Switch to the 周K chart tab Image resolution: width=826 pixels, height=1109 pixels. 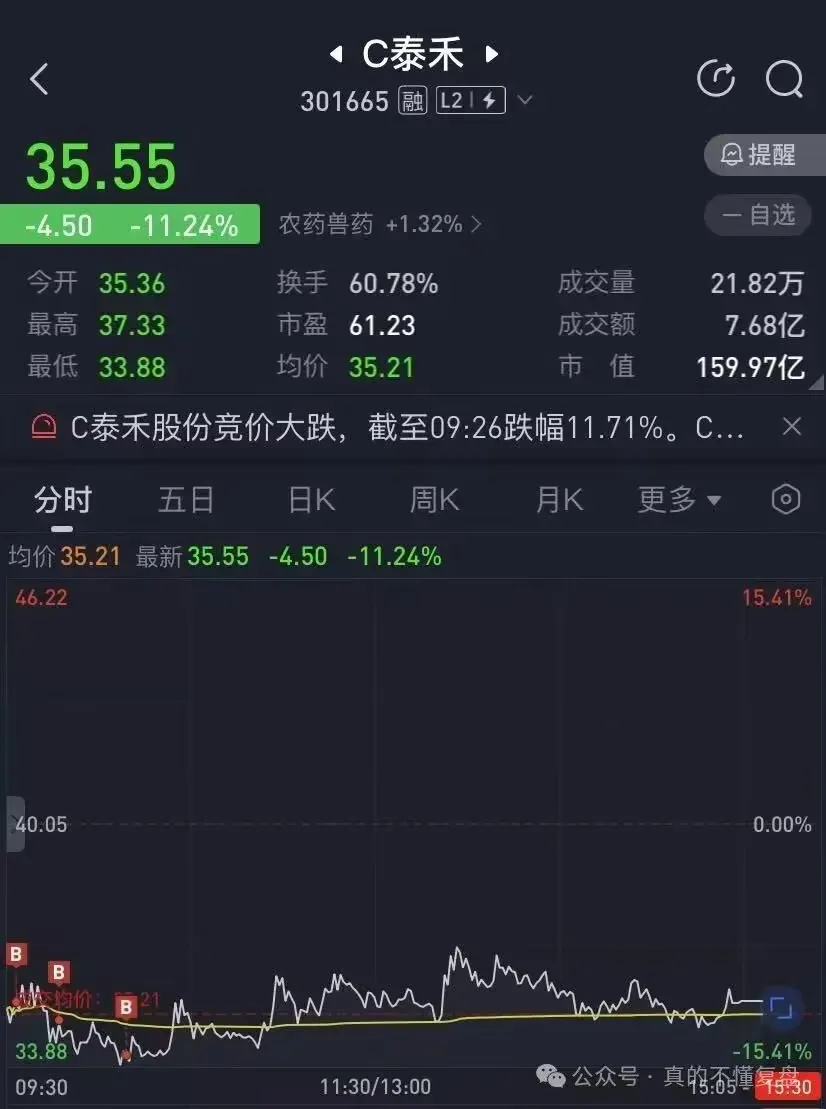coord(434,499)
